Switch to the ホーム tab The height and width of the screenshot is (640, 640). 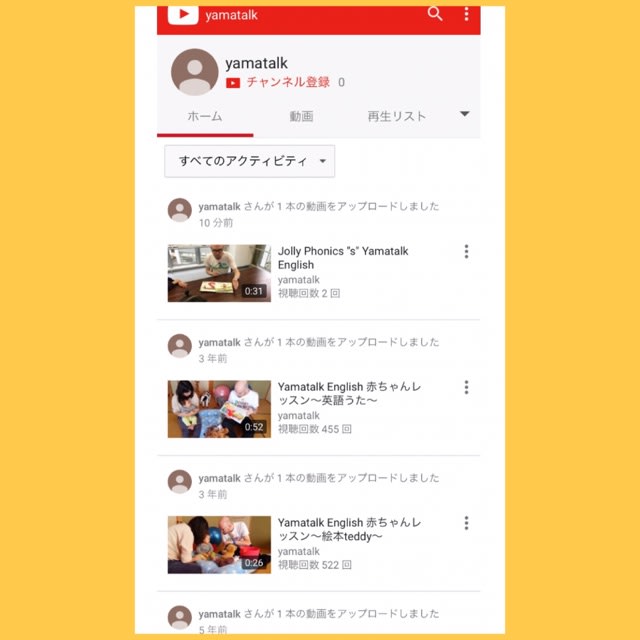pyautogui.click(x=205, y=116)
